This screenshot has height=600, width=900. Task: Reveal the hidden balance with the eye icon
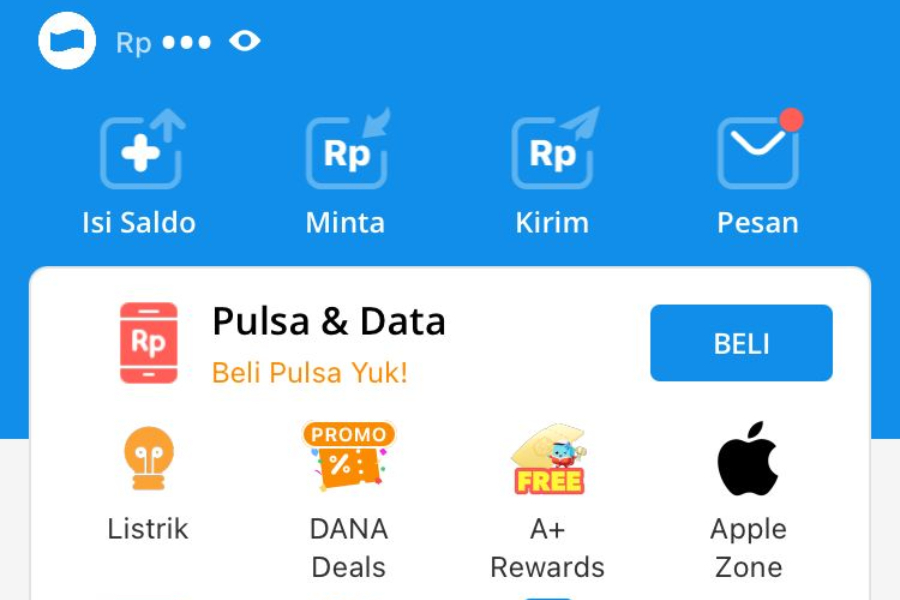[x=245, y=42]
